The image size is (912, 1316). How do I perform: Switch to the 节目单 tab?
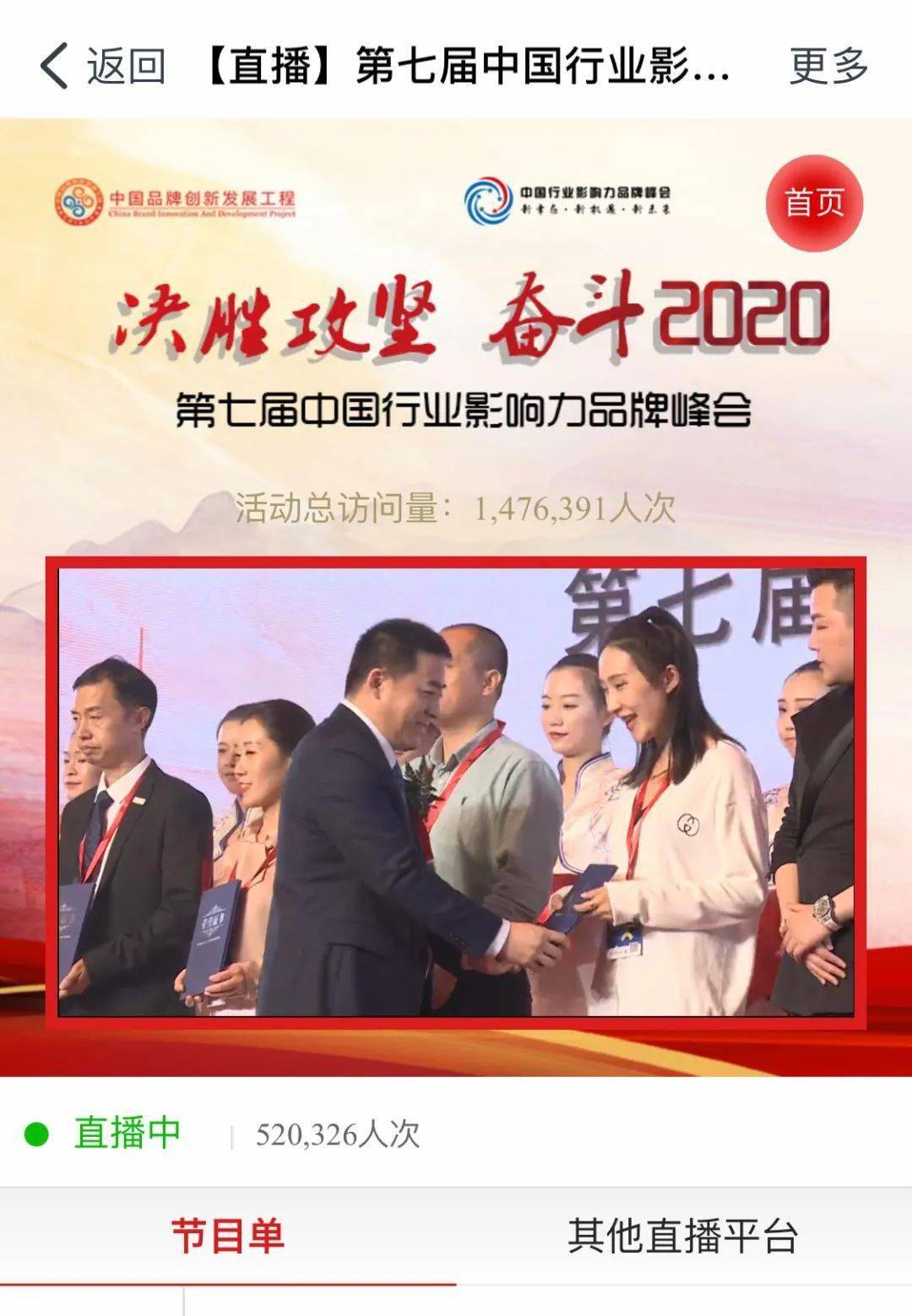tap(227, 1236)
